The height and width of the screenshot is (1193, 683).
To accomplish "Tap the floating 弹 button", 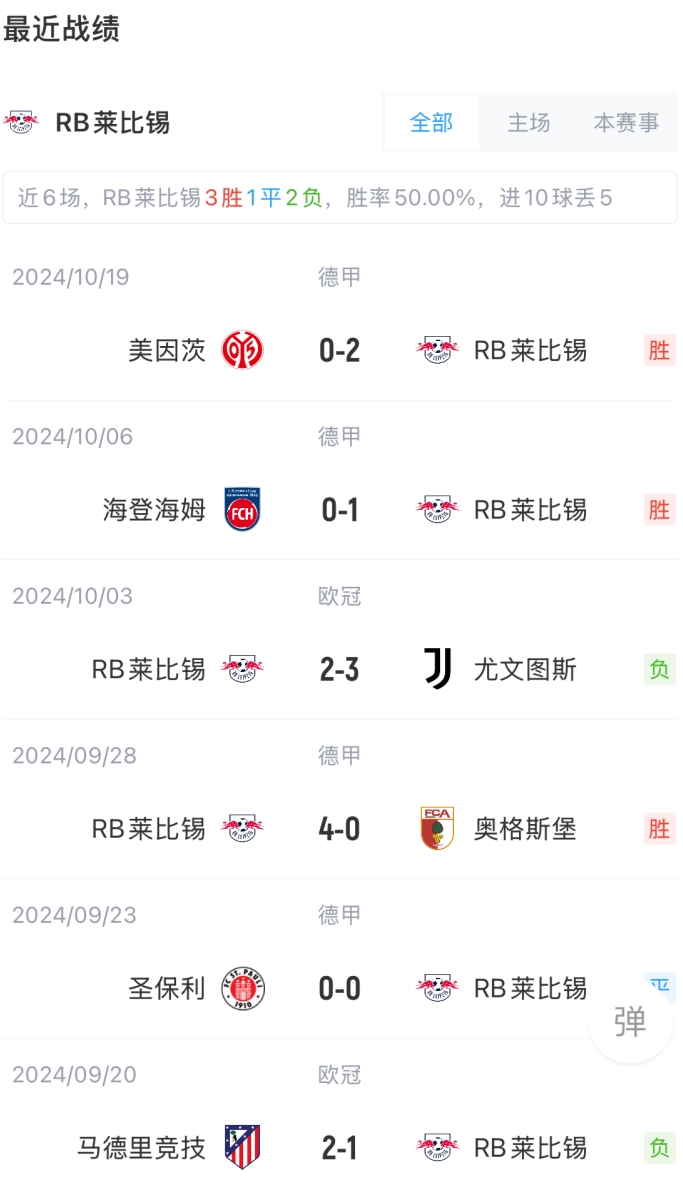I will click(x=631, y=1021).
